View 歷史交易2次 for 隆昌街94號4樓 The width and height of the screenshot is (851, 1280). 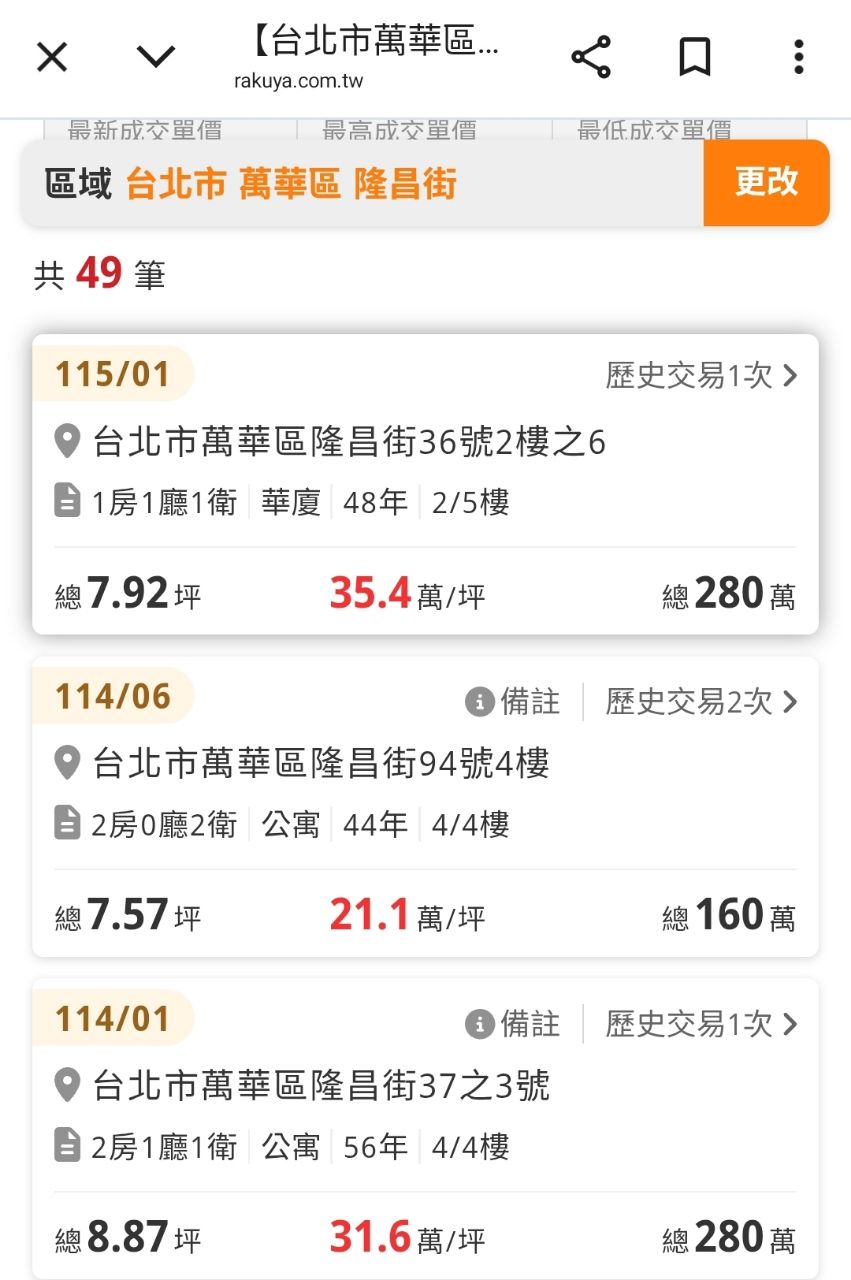(x=702, y=702)
